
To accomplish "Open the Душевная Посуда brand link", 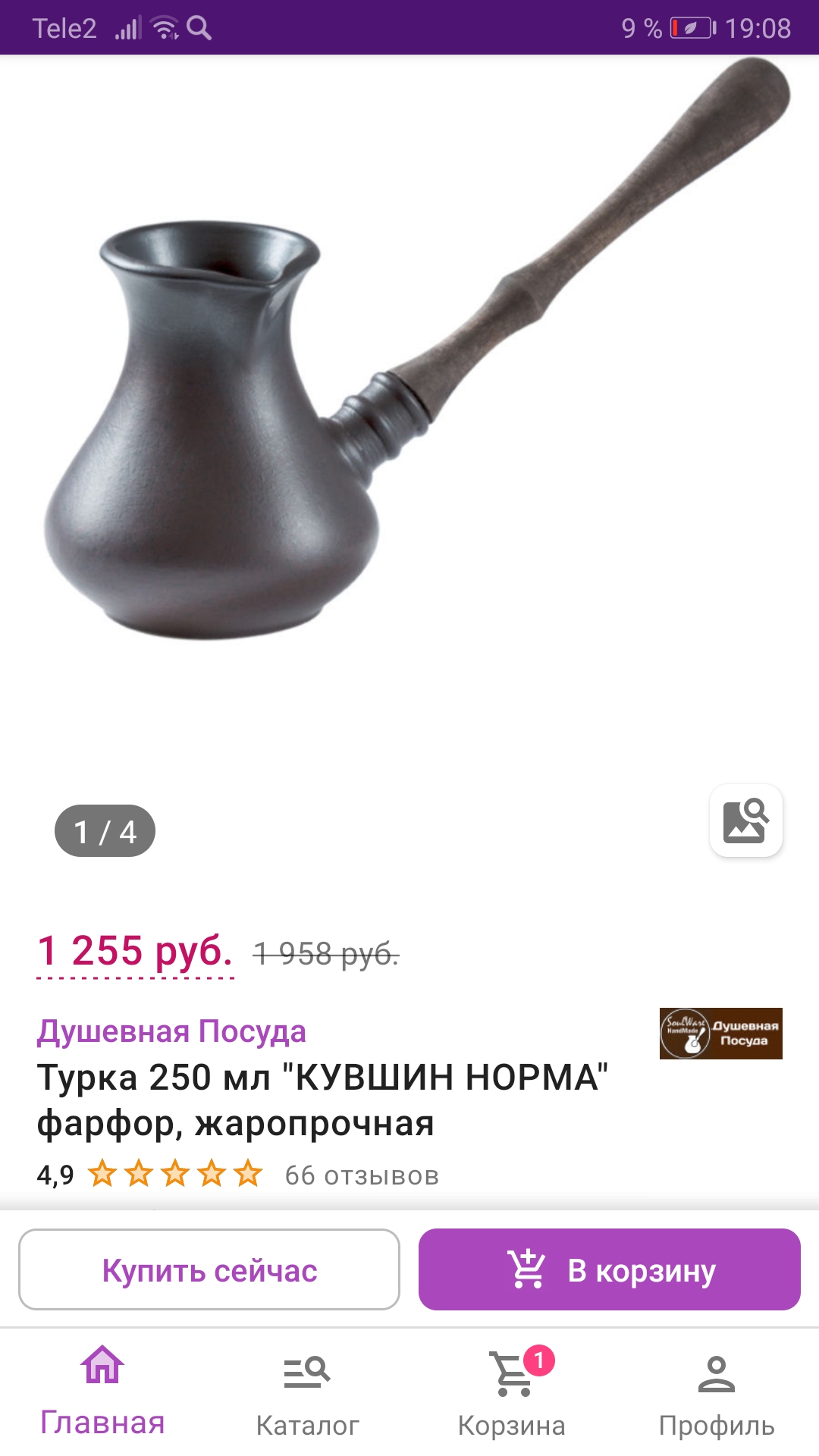I will point(171,1031).
